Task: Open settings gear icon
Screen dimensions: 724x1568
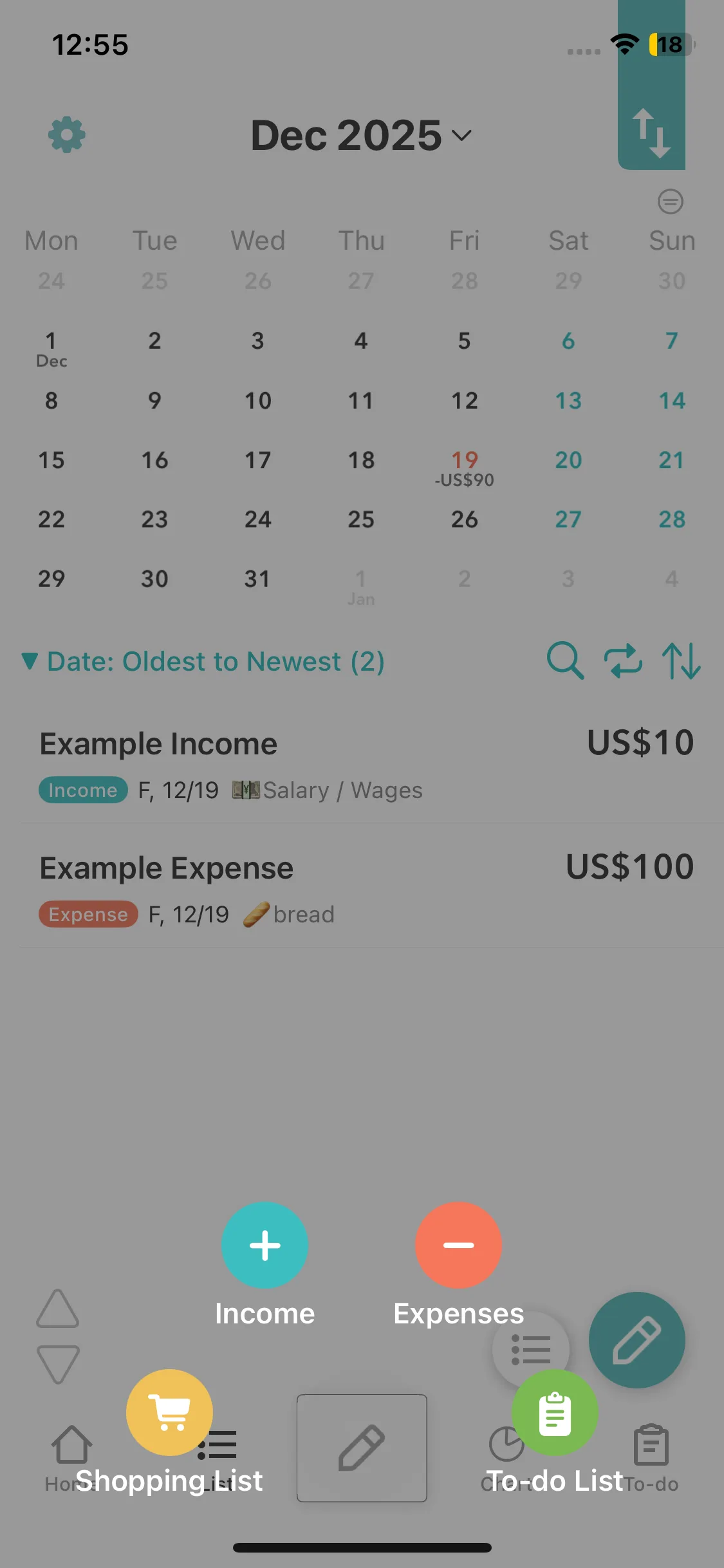Action: pos(67,135)
